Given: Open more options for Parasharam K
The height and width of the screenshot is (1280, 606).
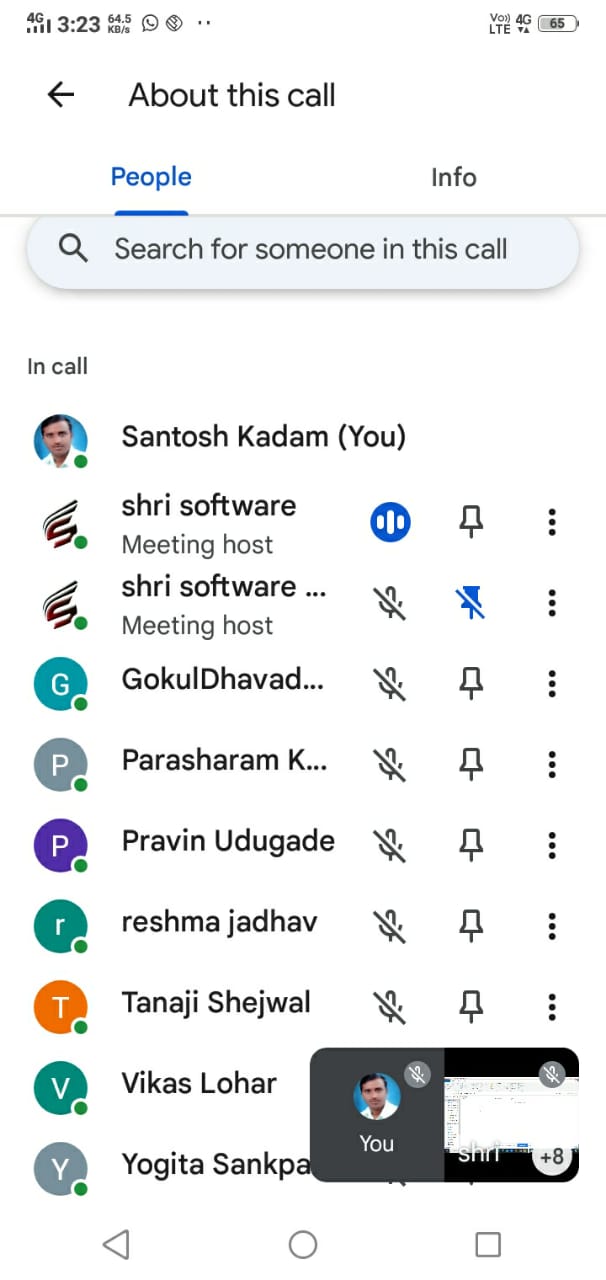Looking at the screenshot, I should [x=552, y=765].
